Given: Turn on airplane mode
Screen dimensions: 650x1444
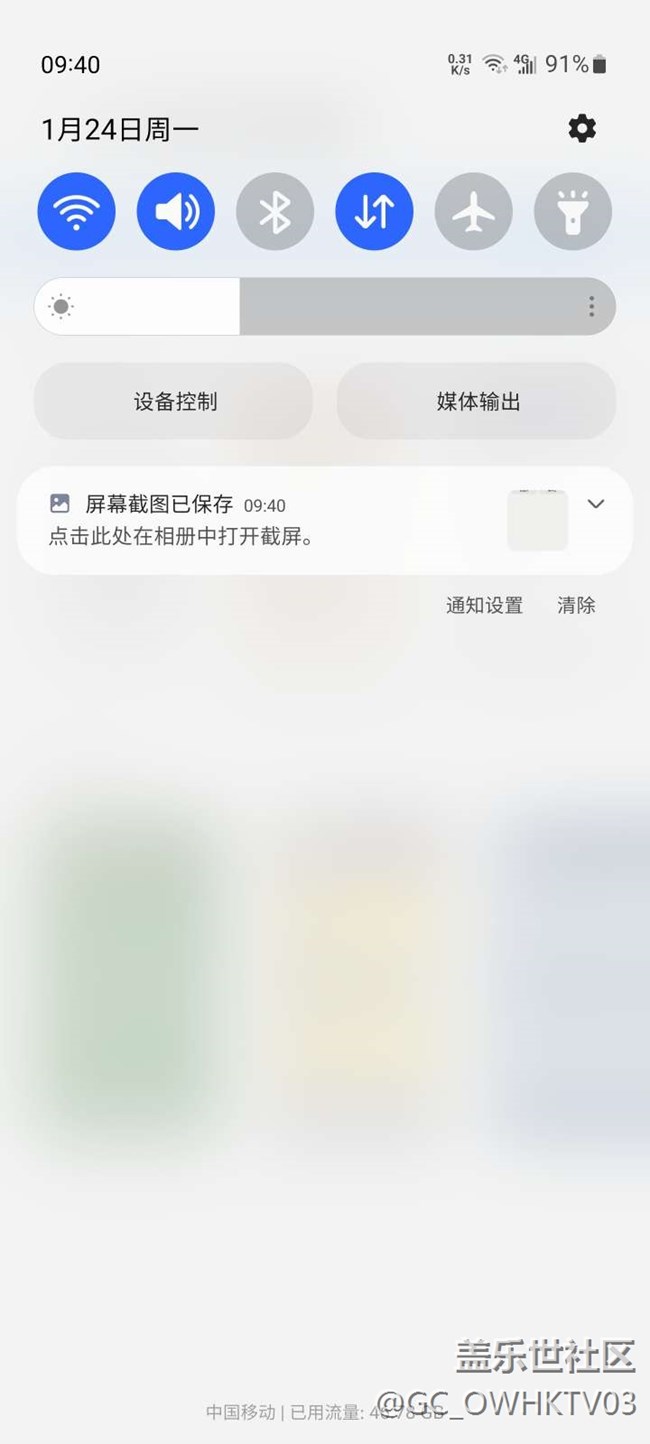Looking at the screenshot, I should tap(474, 211).
